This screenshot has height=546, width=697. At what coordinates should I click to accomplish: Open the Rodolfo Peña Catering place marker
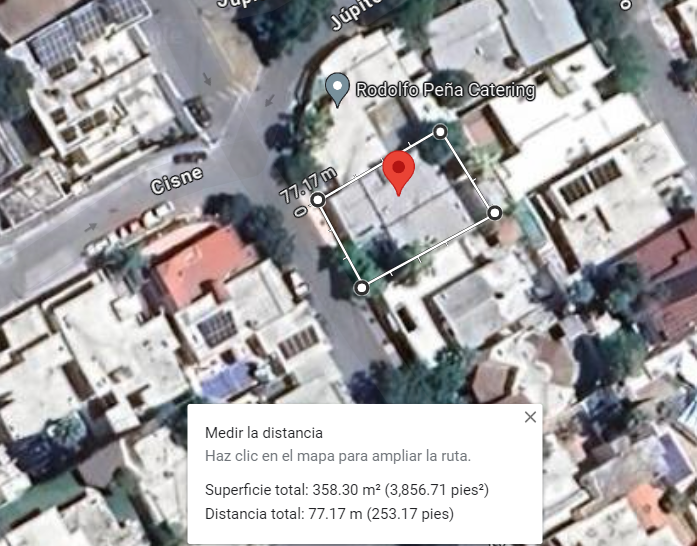(337, 89)
